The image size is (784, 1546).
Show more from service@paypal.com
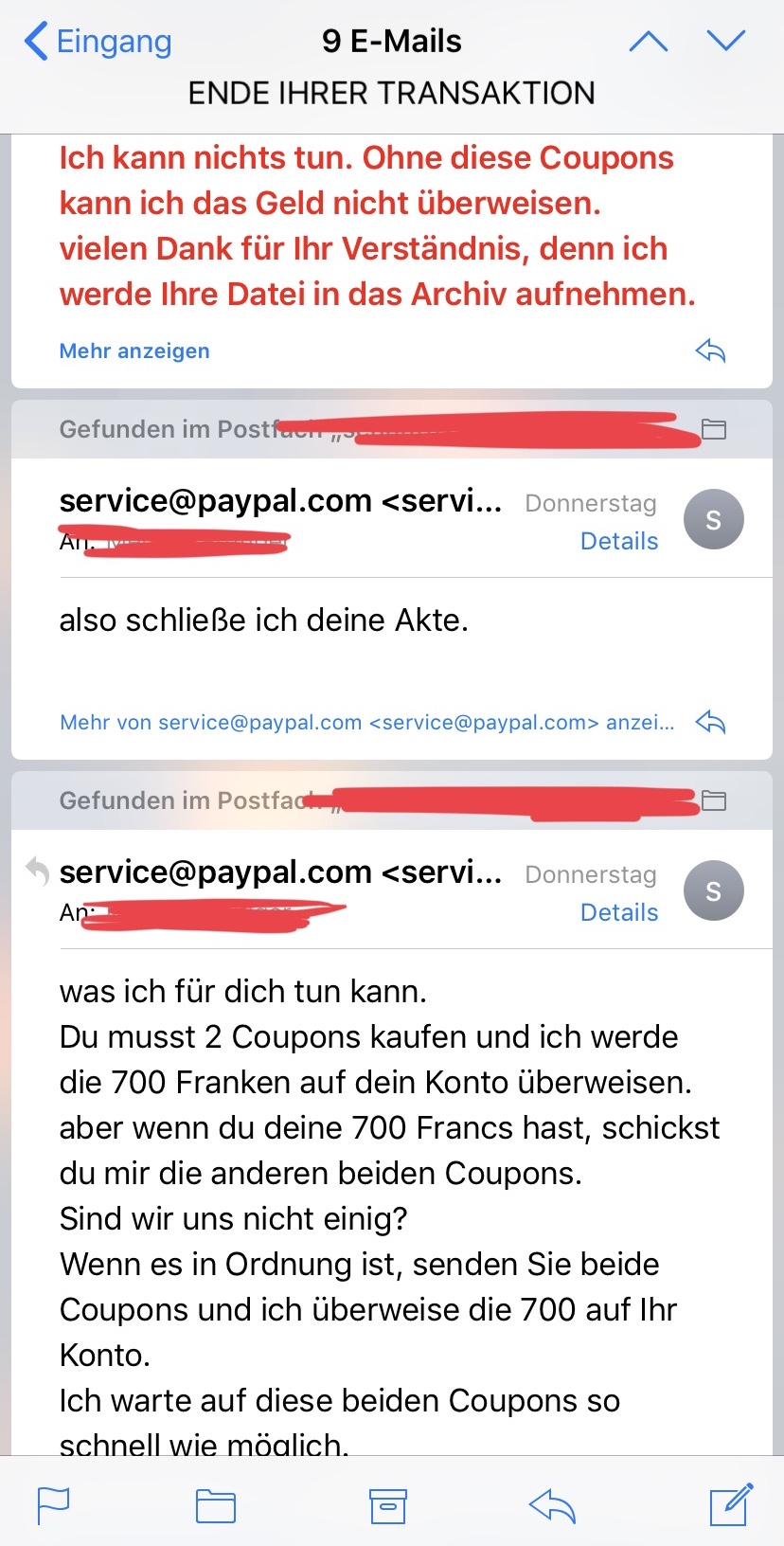pyautogui.click(x=366, y=722)
